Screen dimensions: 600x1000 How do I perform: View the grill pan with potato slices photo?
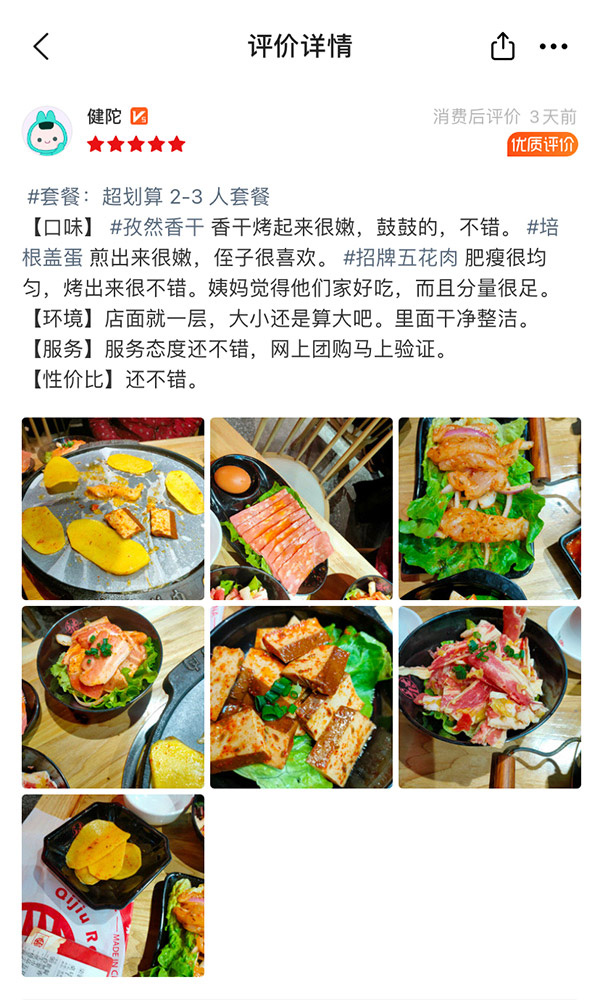point(113,508)
